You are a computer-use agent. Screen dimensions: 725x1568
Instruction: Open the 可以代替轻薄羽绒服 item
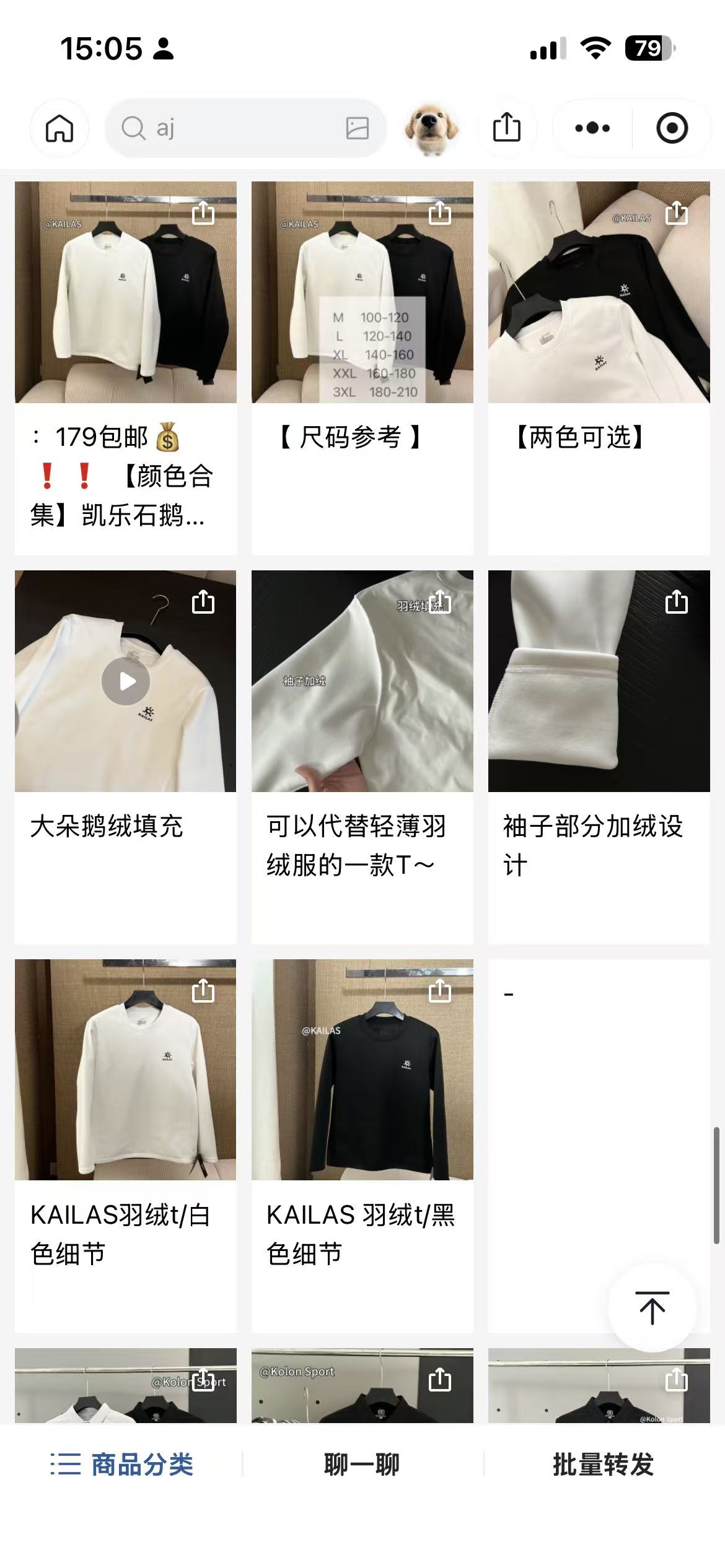pos(362,756)
